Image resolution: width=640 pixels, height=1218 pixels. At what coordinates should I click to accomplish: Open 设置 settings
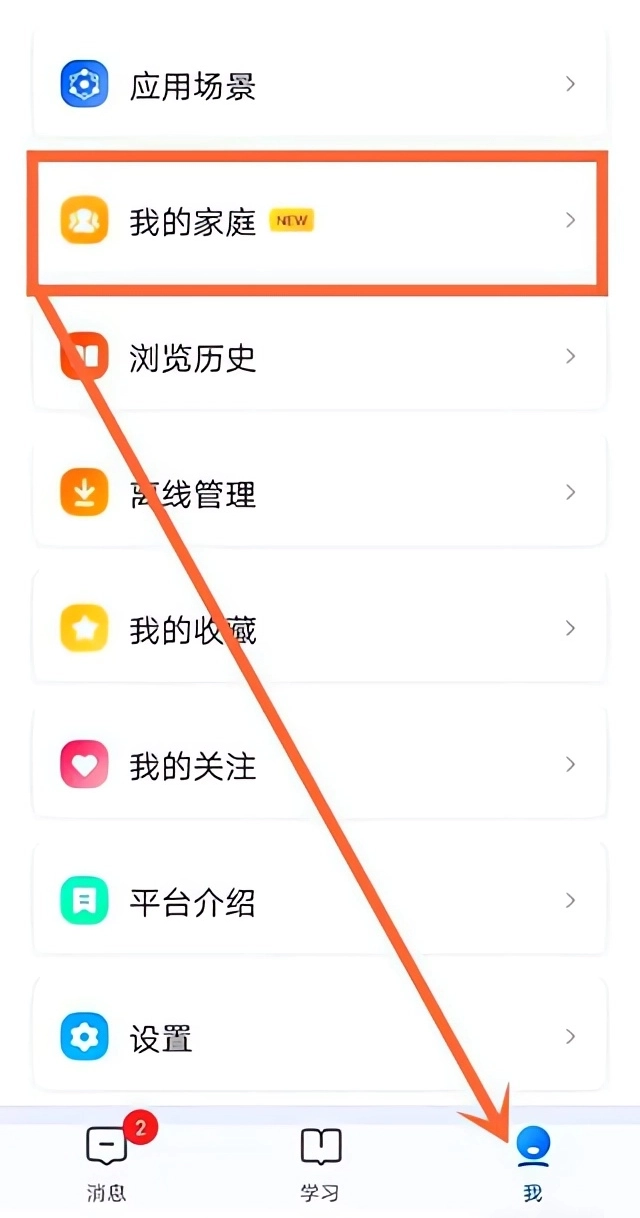tap(320, 1037)
